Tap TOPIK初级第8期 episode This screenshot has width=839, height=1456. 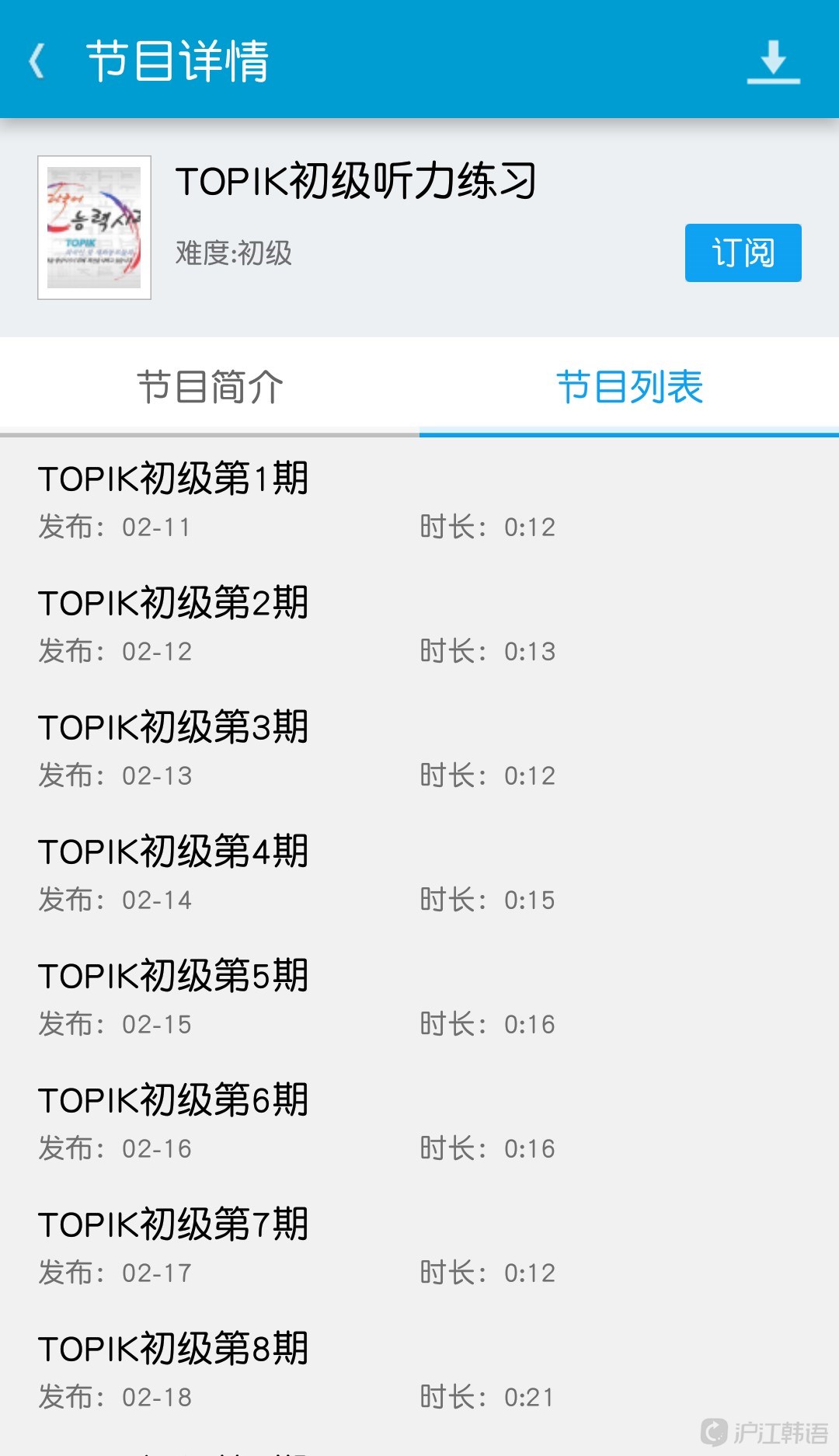[x=419, y=1371]
